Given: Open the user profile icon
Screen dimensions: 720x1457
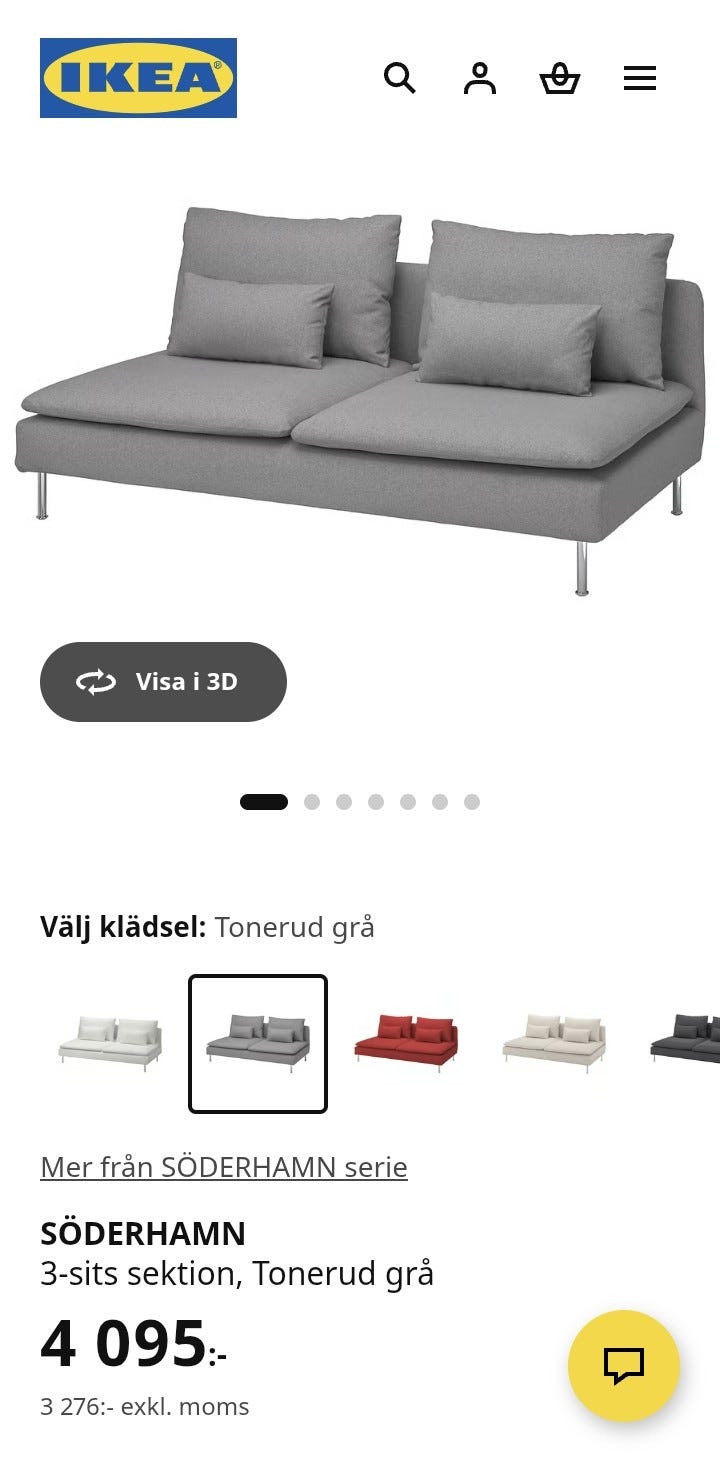Looking at the screenshot, I should (480, 77).
